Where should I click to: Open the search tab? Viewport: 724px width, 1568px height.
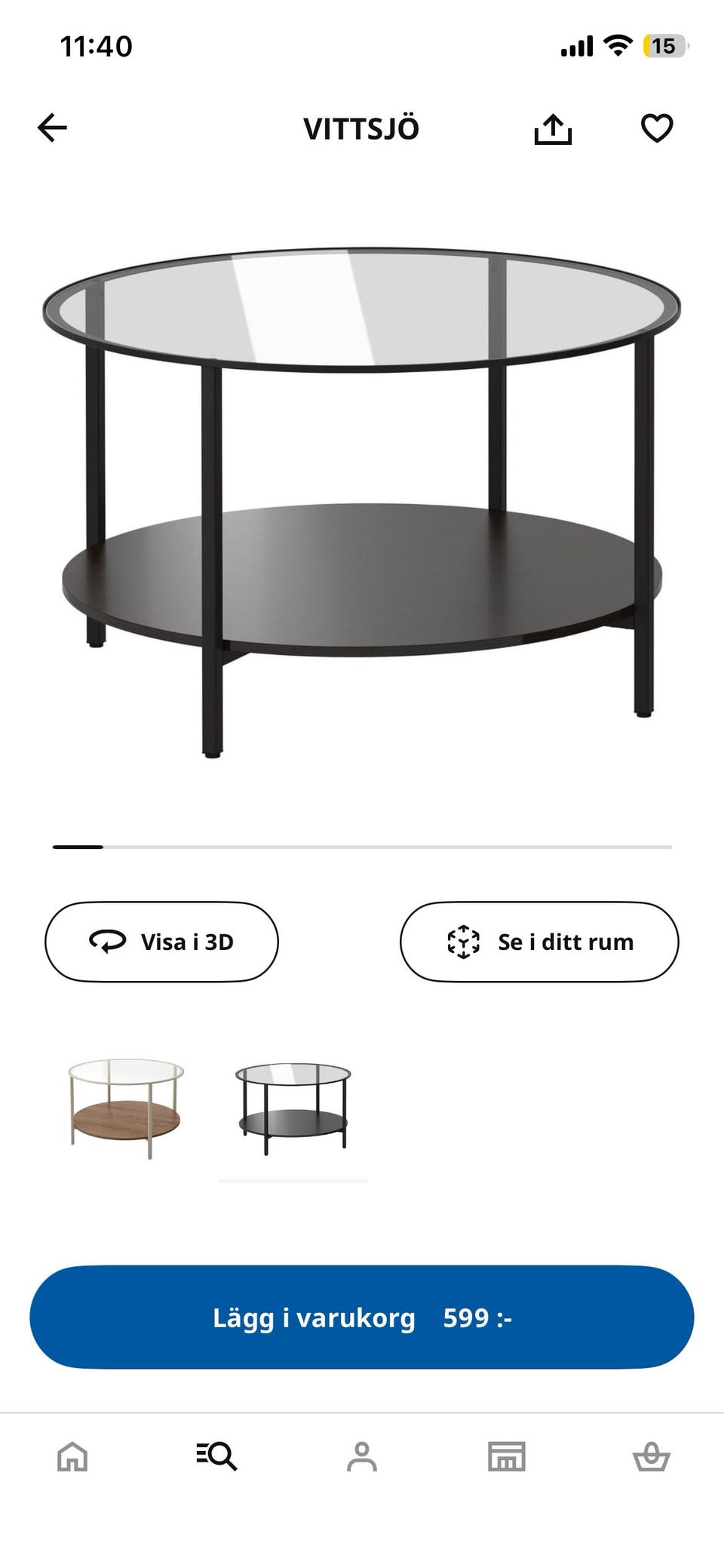216,1456
